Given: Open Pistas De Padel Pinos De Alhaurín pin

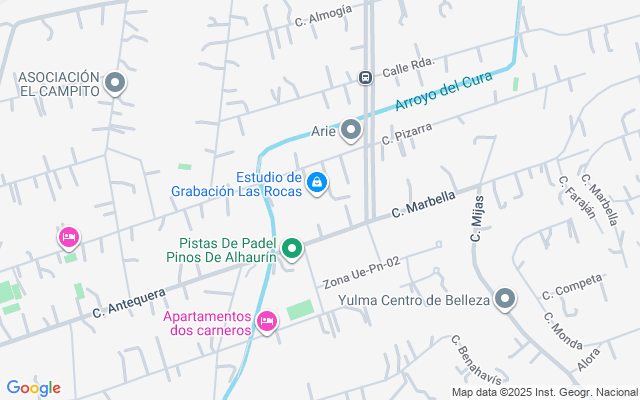Looking at the screenshot, I should click(x=292, y=247).
